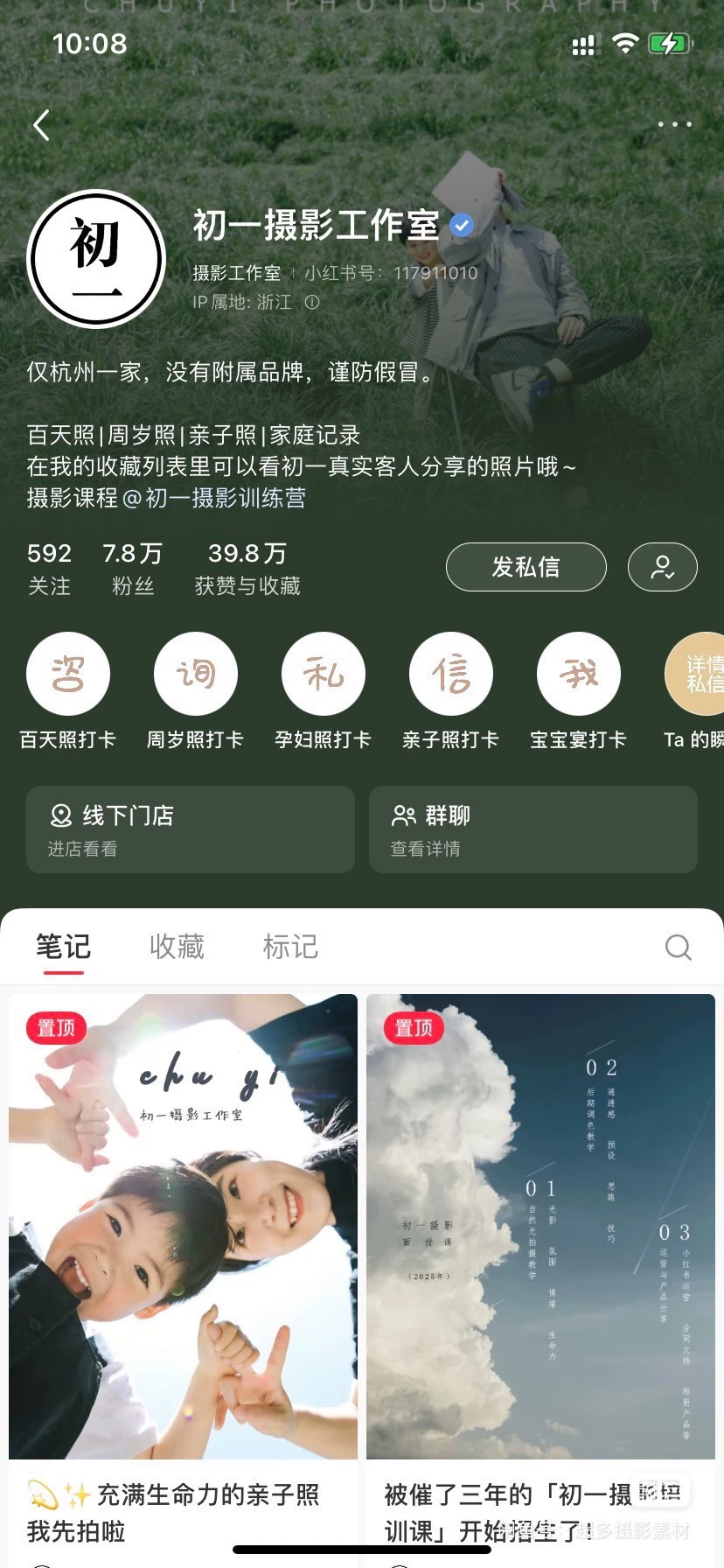Open 线下门店 store card
This screenshot has width=724, height=1568.
click(190, 829)
